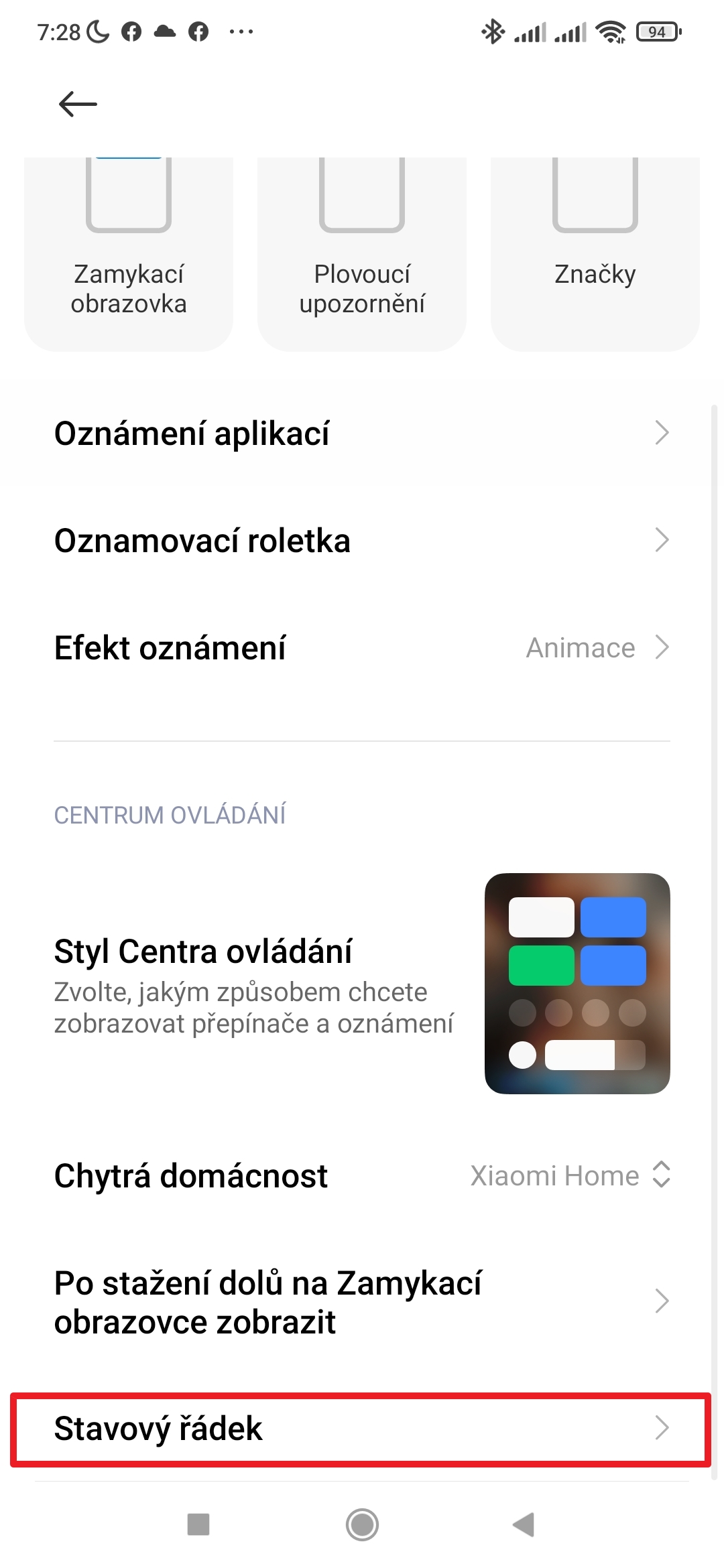This screenshot has width=724, height=1568.
Task: Open recent apps with the square button
Action: tap(198, 1524)
